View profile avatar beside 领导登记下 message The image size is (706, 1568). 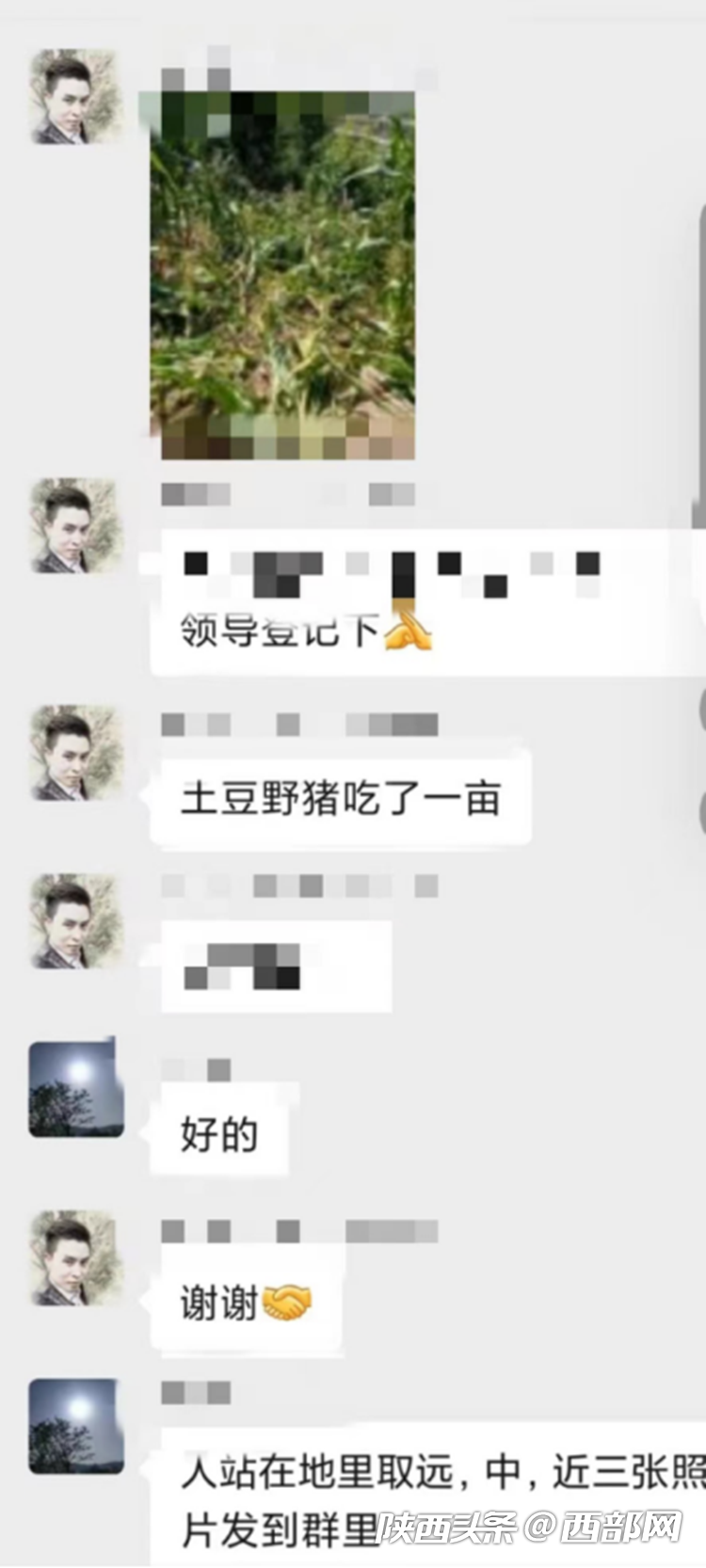pyautogui.click(x=76, y=526)
